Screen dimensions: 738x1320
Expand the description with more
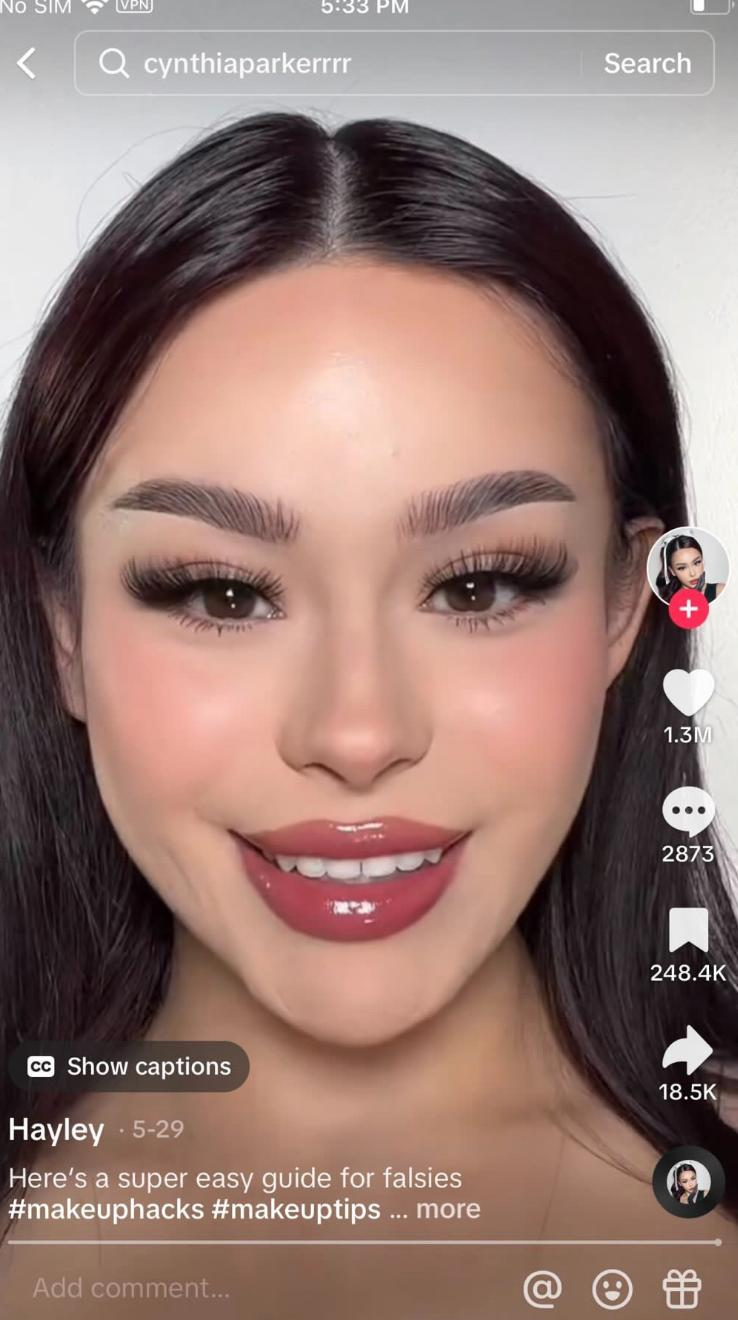[x=448, y=1209]
